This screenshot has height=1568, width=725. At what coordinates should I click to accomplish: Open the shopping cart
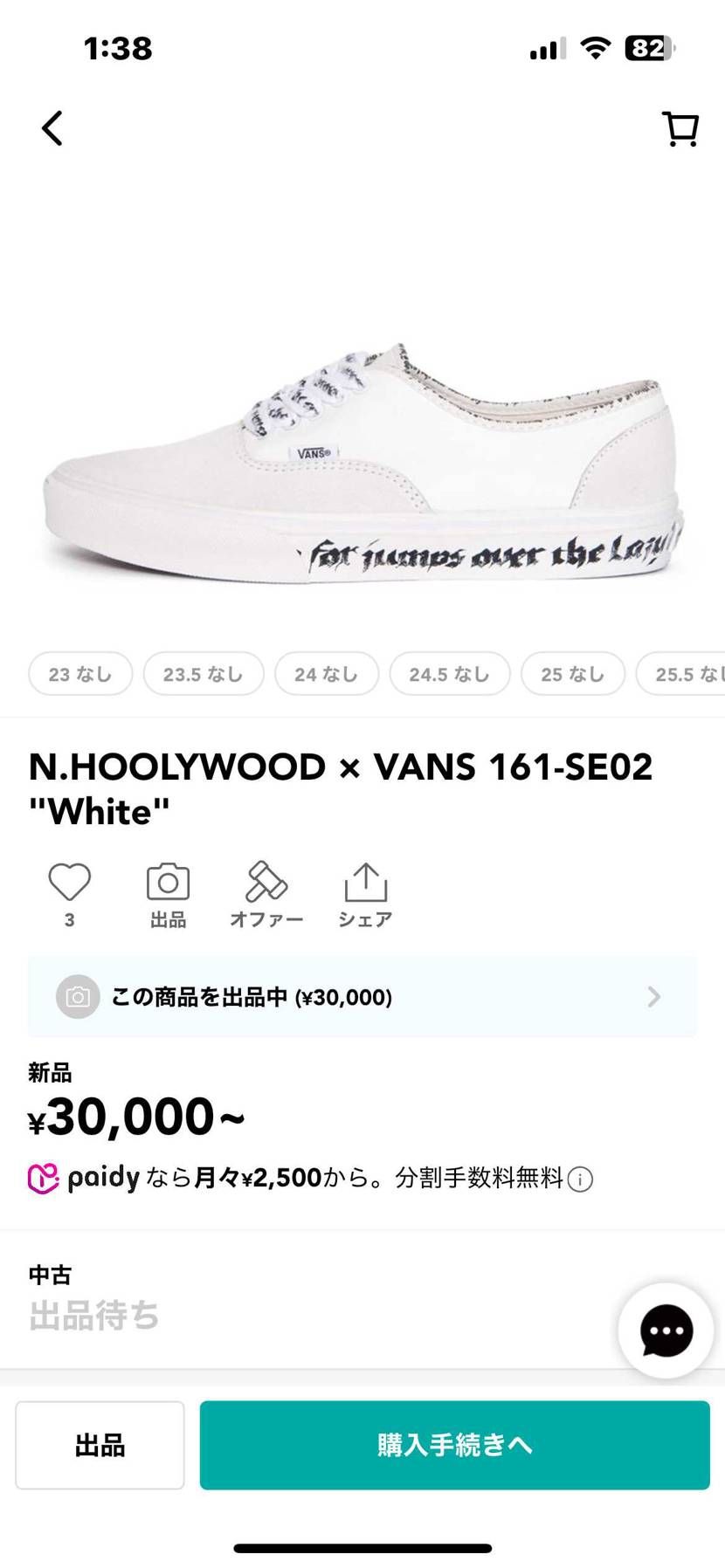680,128
